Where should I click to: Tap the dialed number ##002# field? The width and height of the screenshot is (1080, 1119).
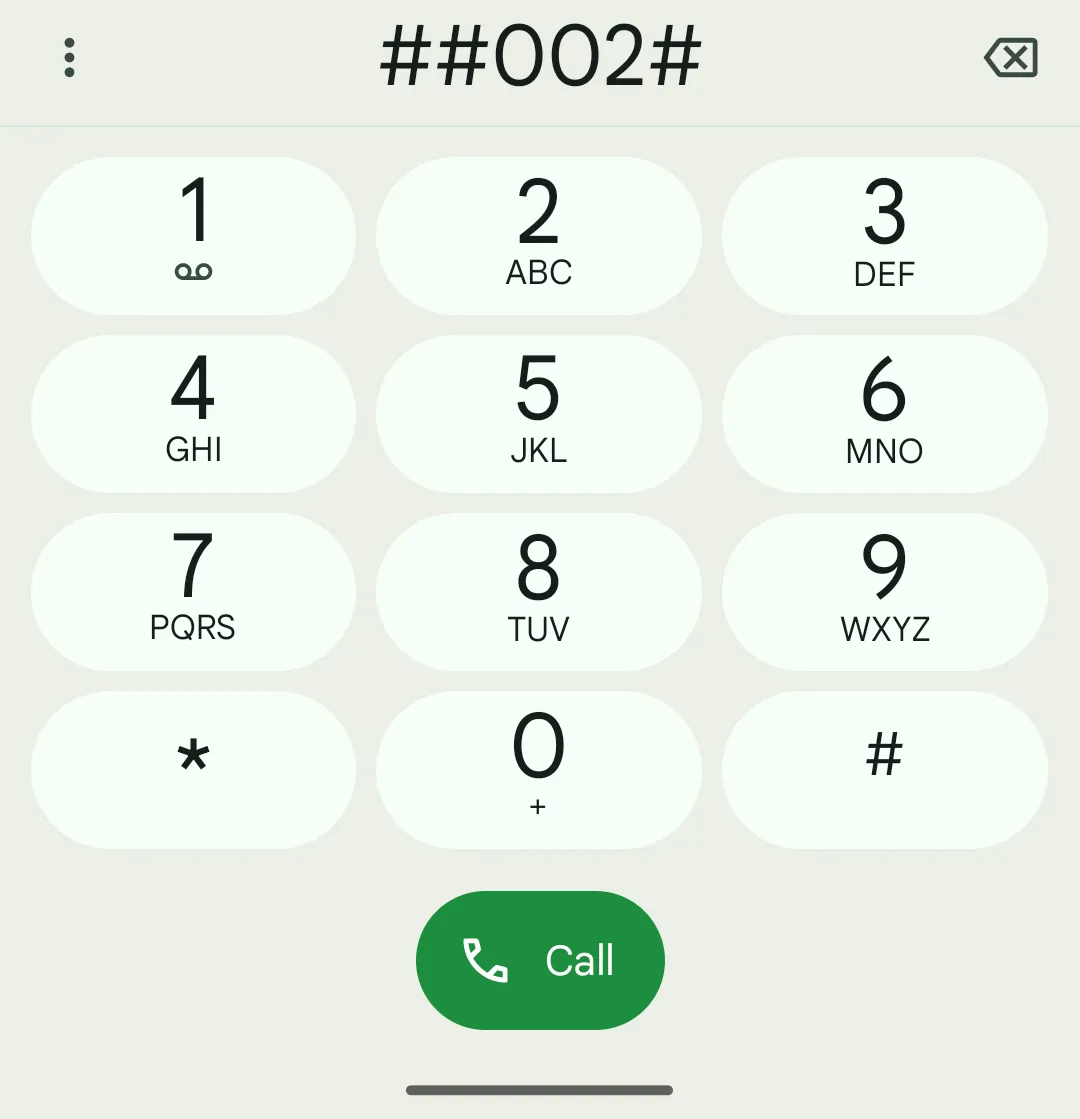(540, 58)
